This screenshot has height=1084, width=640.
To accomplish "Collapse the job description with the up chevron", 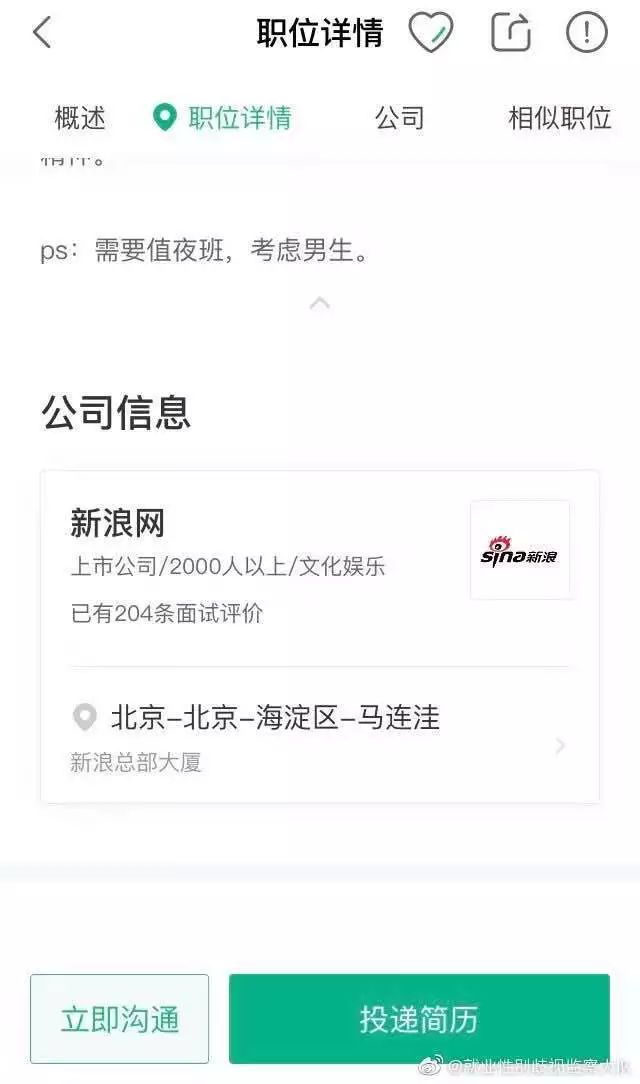I will click(319, 303).
